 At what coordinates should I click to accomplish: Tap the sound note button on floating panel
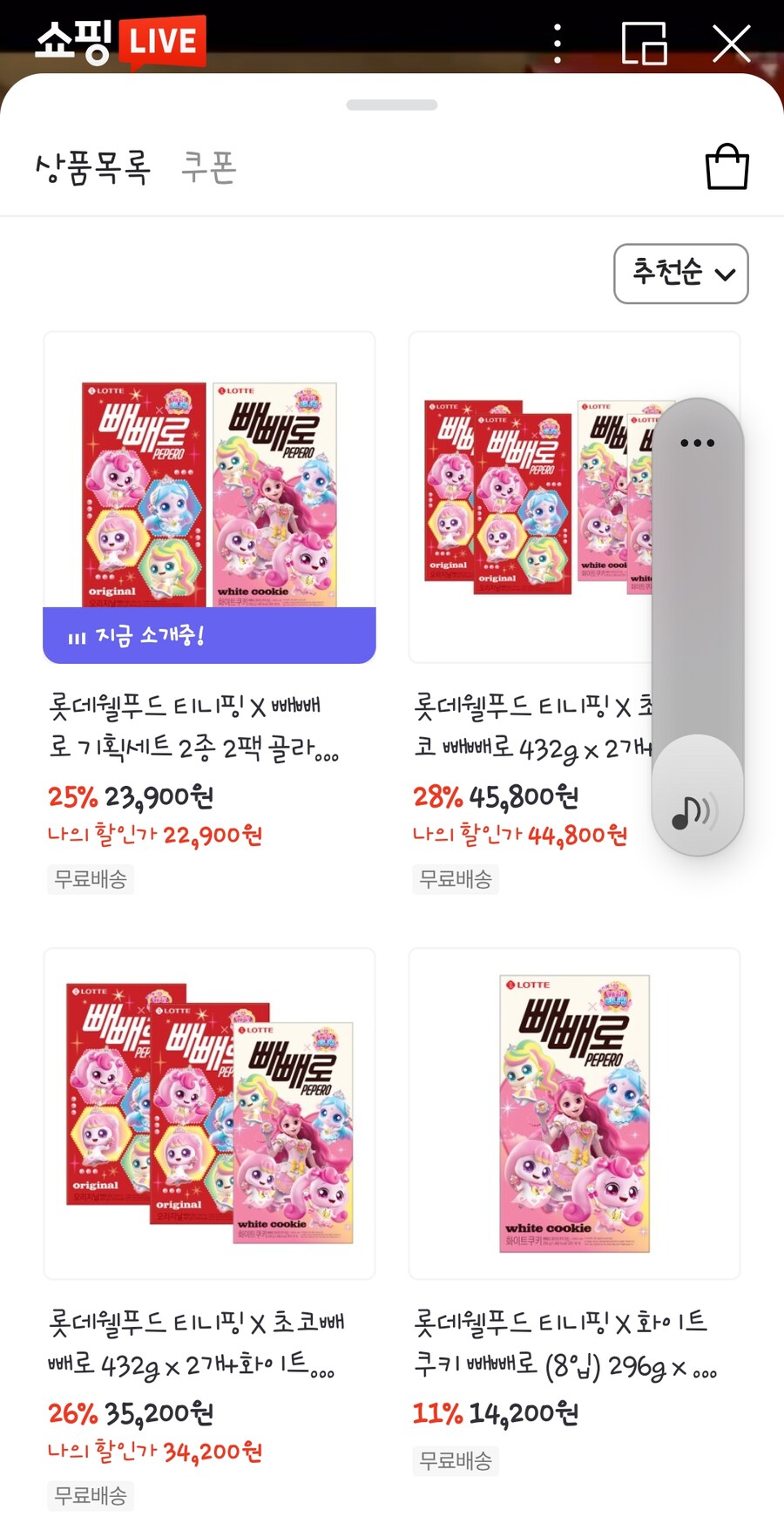point(695,812)
